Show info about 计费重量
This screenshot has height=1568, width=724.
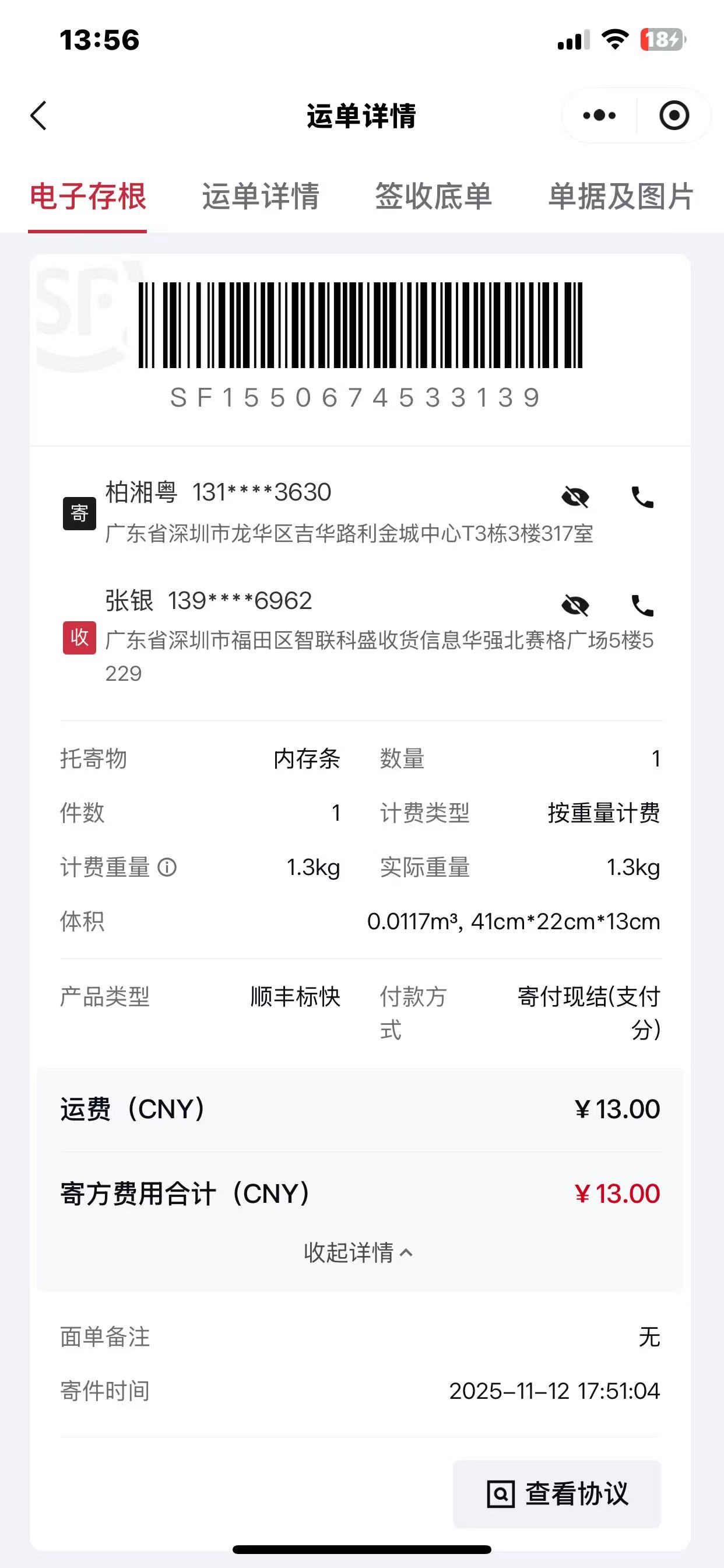coord(167,867)
